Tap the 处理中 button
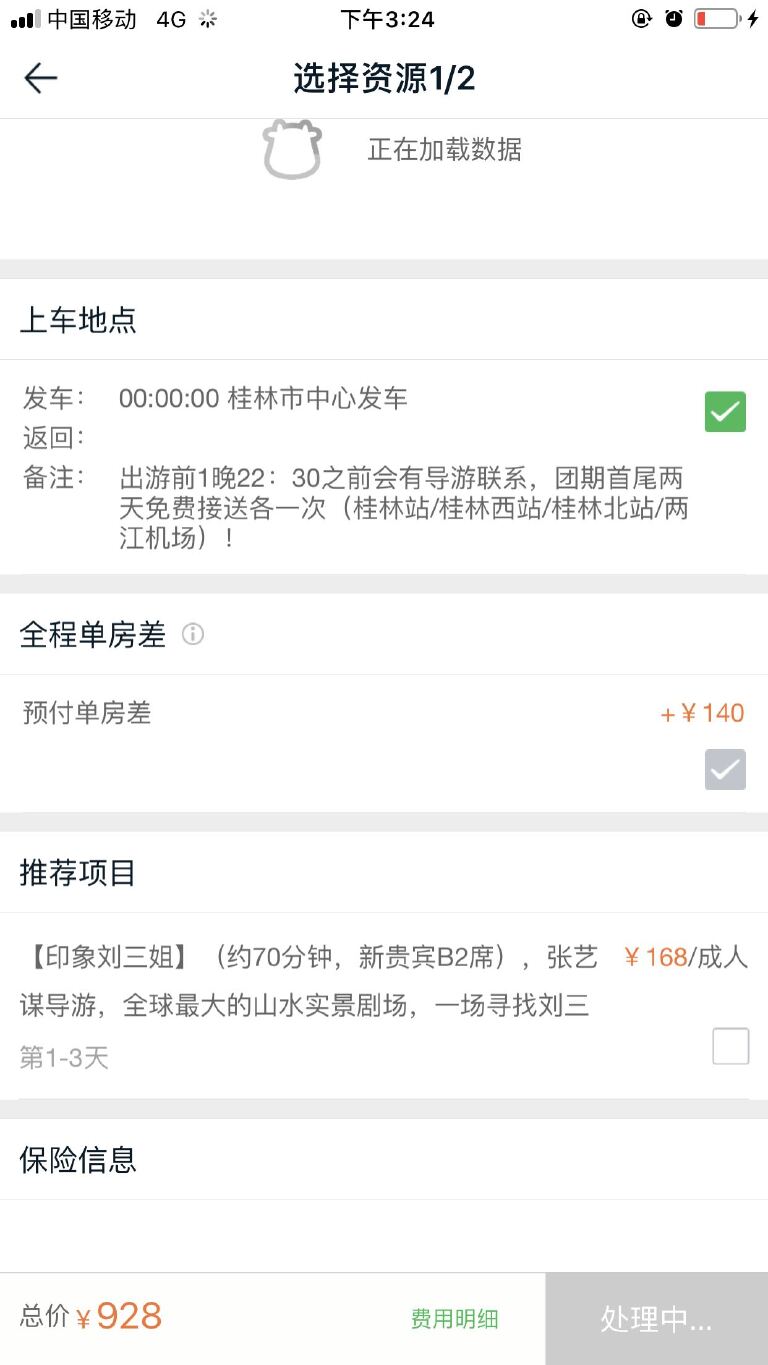The image size is (768, 1365). tap(656, 1319)
